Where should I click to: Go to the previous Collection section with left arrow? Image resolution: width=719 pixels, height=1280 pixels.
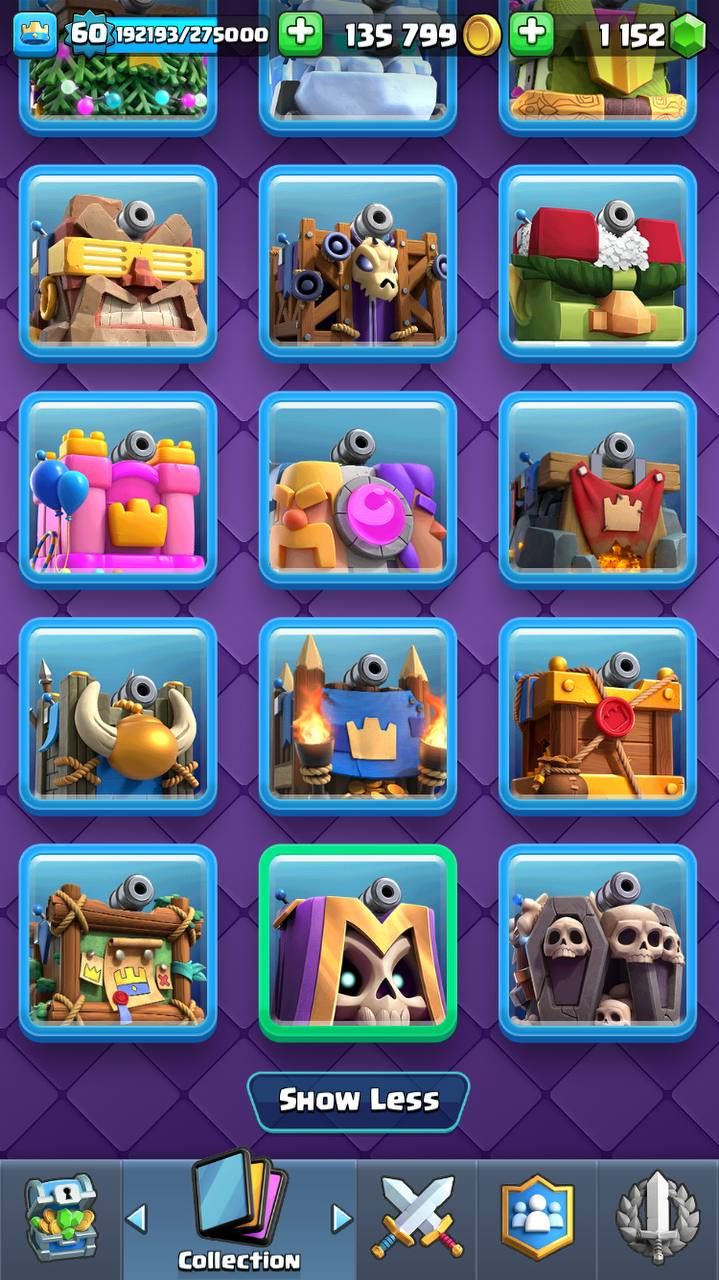click(x=137, y=1218)
